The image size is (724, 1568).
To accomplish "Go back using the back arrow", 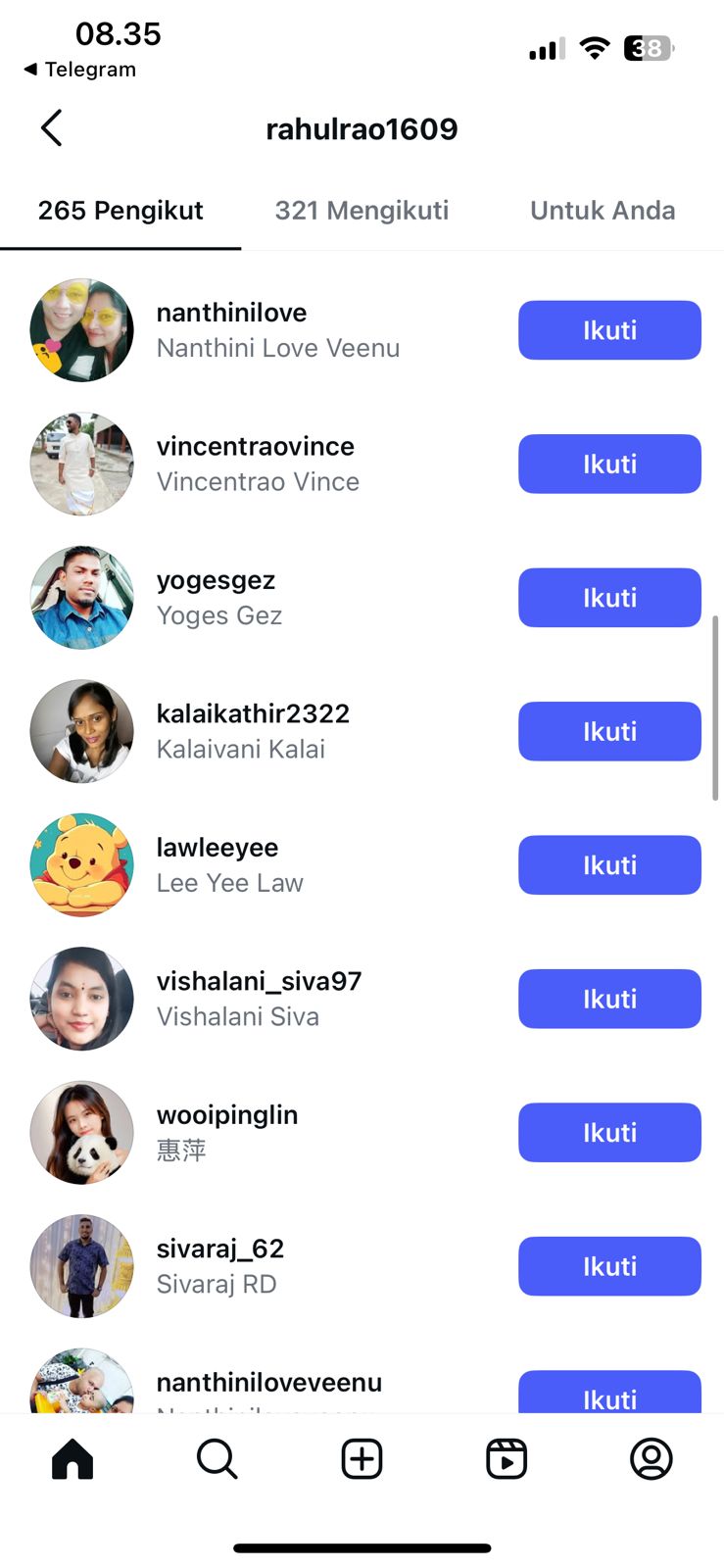I will tap(52, 128).
